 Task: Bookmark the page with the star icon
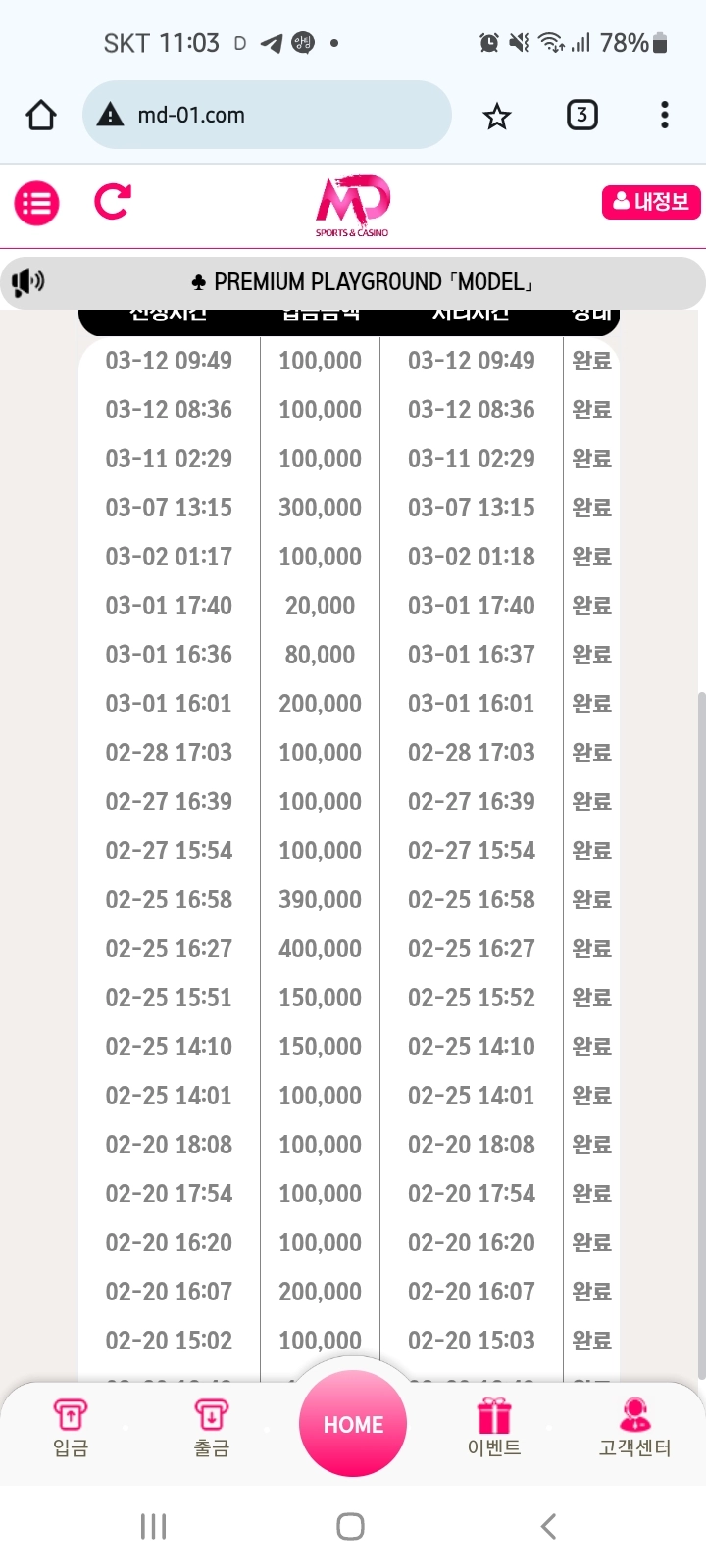pyautogui.click(x=497, y=116)
